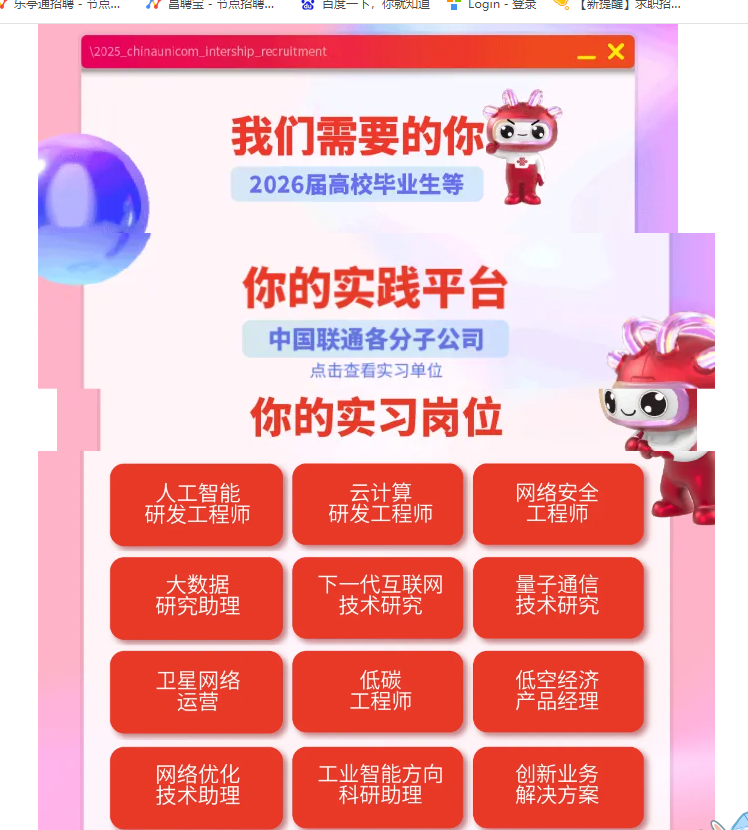Open the 卫星网络运营 position

point(197,691)
